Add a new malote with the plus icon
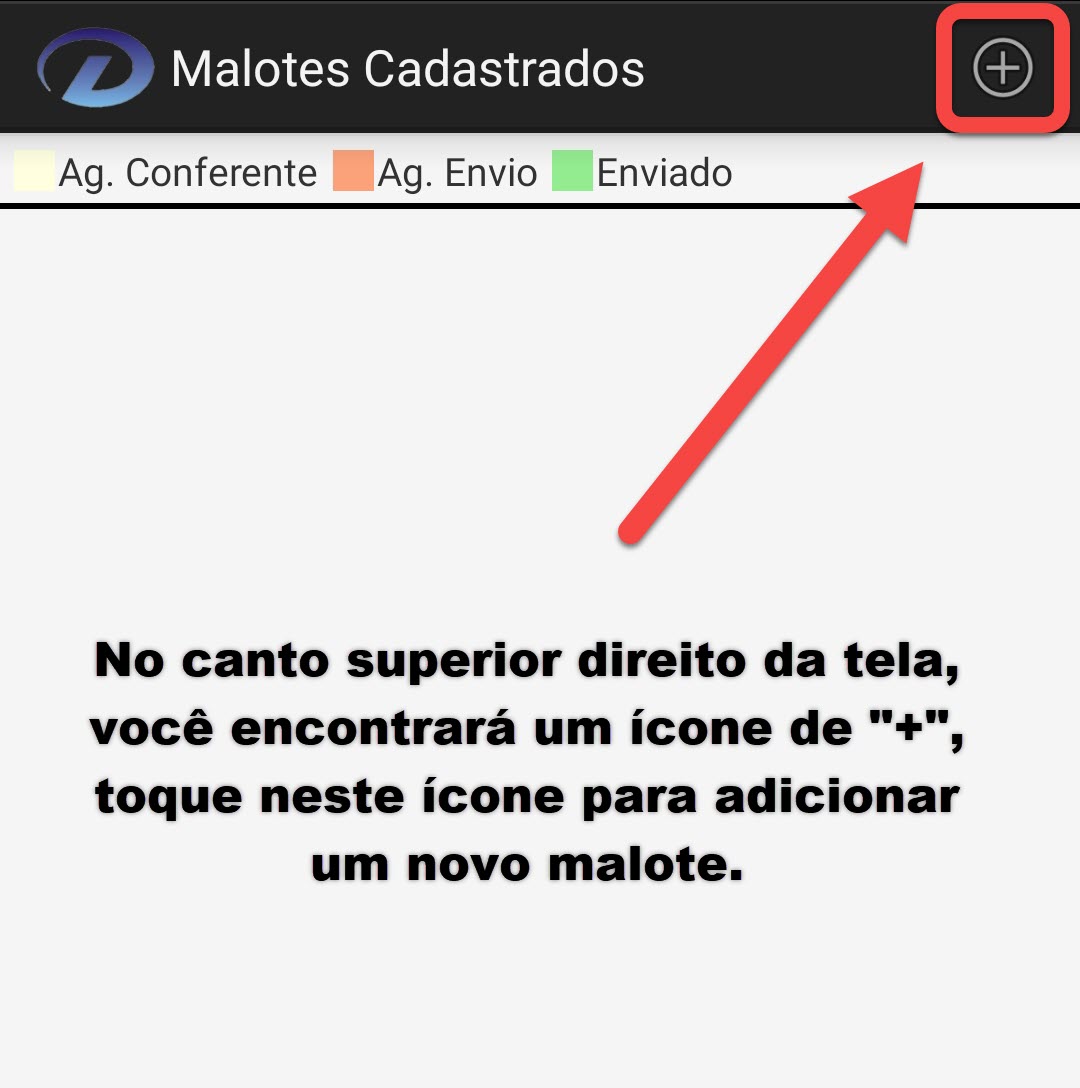This screenshot has height=1088, width=1080. [1002, 68]
